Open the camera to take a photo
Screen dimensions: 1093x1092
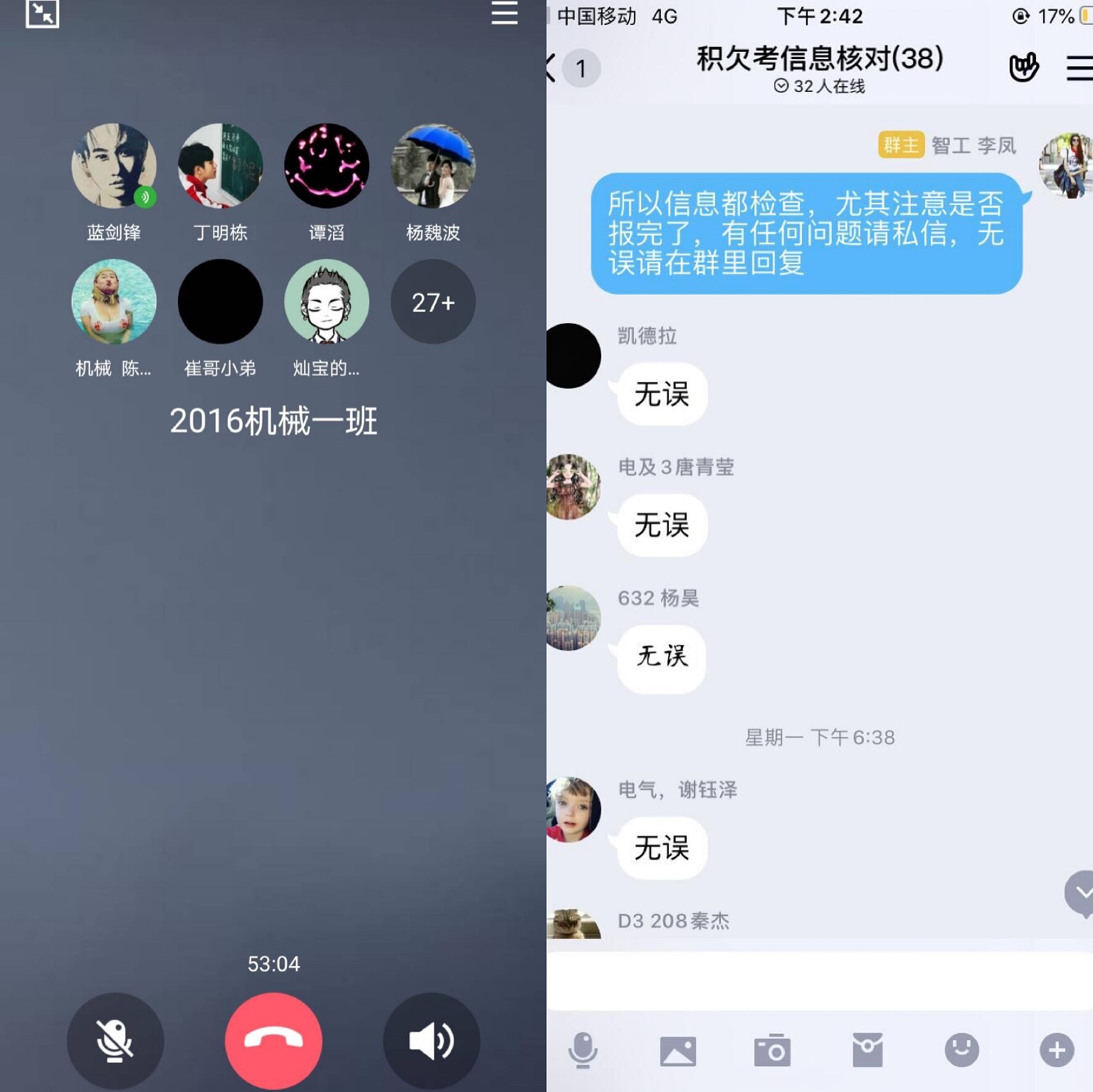(772, 1050)
